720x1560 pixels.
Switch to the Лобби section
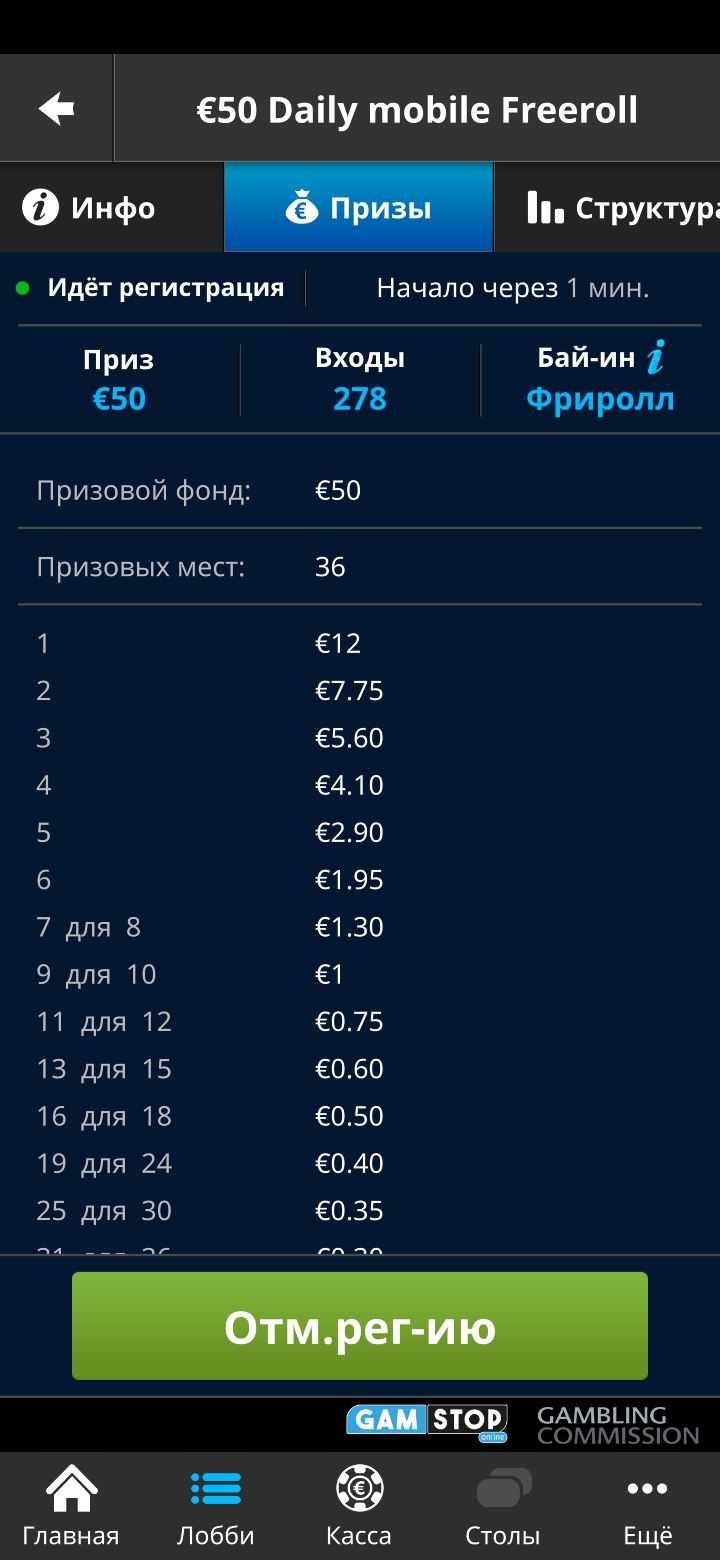tap(216, 1505)
